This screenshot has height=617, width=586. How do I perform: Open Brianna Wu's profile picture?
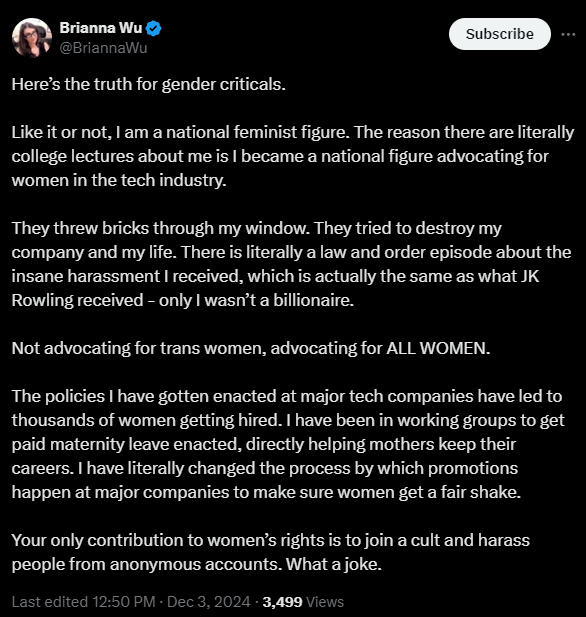[x=32, y=38]
